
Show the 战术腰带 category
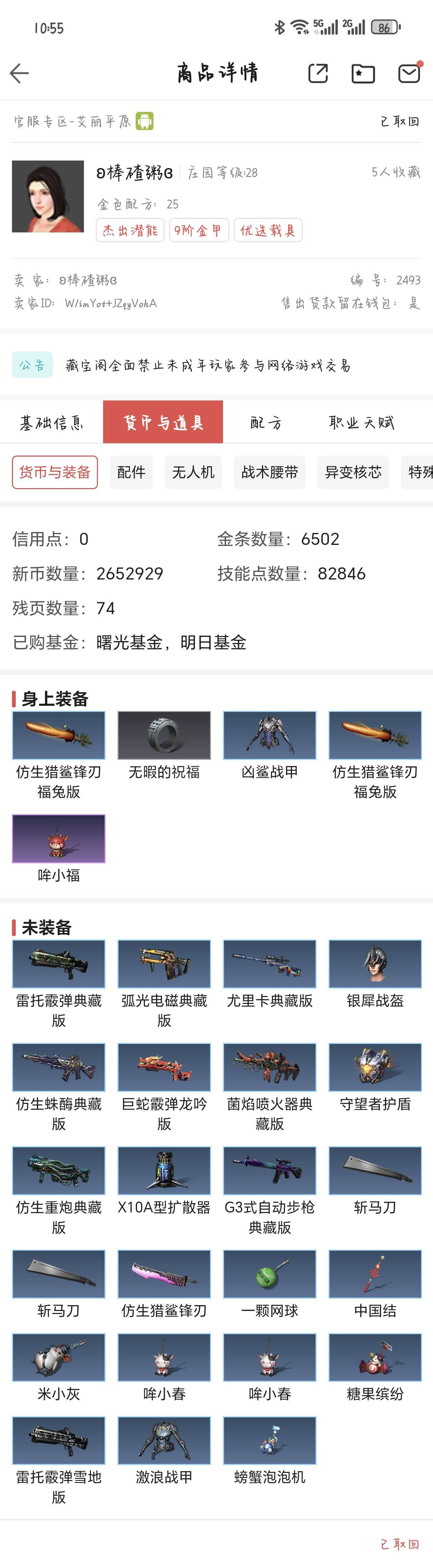269,472
